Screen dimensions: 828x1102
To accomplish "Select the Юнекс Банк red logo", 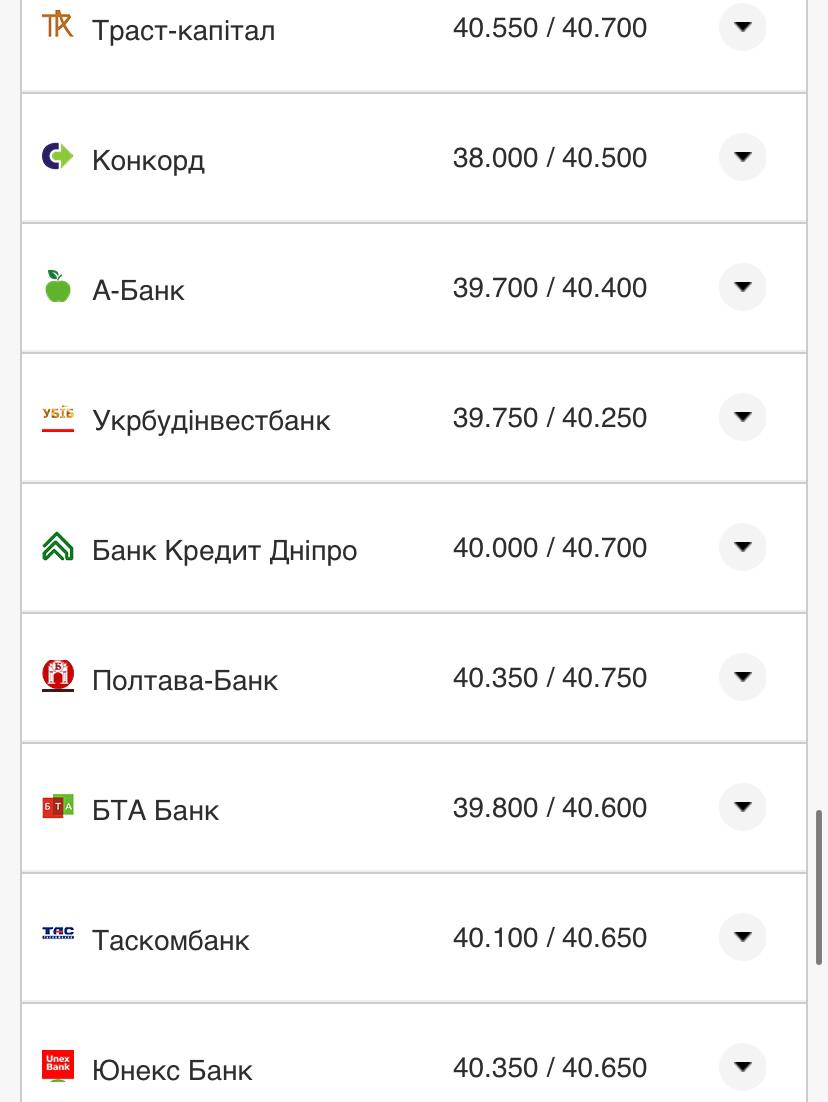I will pyautogui.click(x=57, y=1067).
